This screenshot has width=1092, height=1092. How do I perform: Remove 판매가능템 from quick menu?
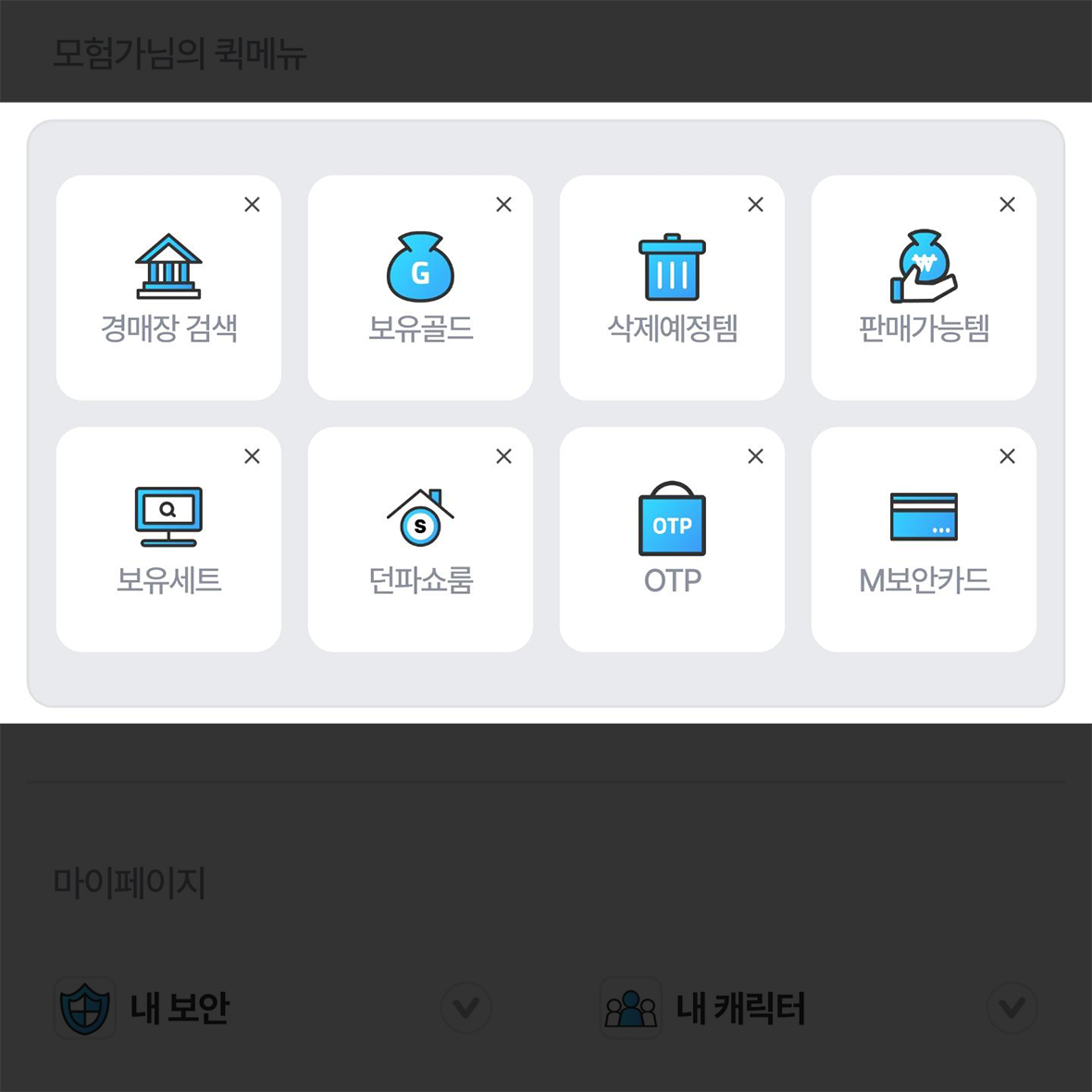click(x=1007, y=205)
